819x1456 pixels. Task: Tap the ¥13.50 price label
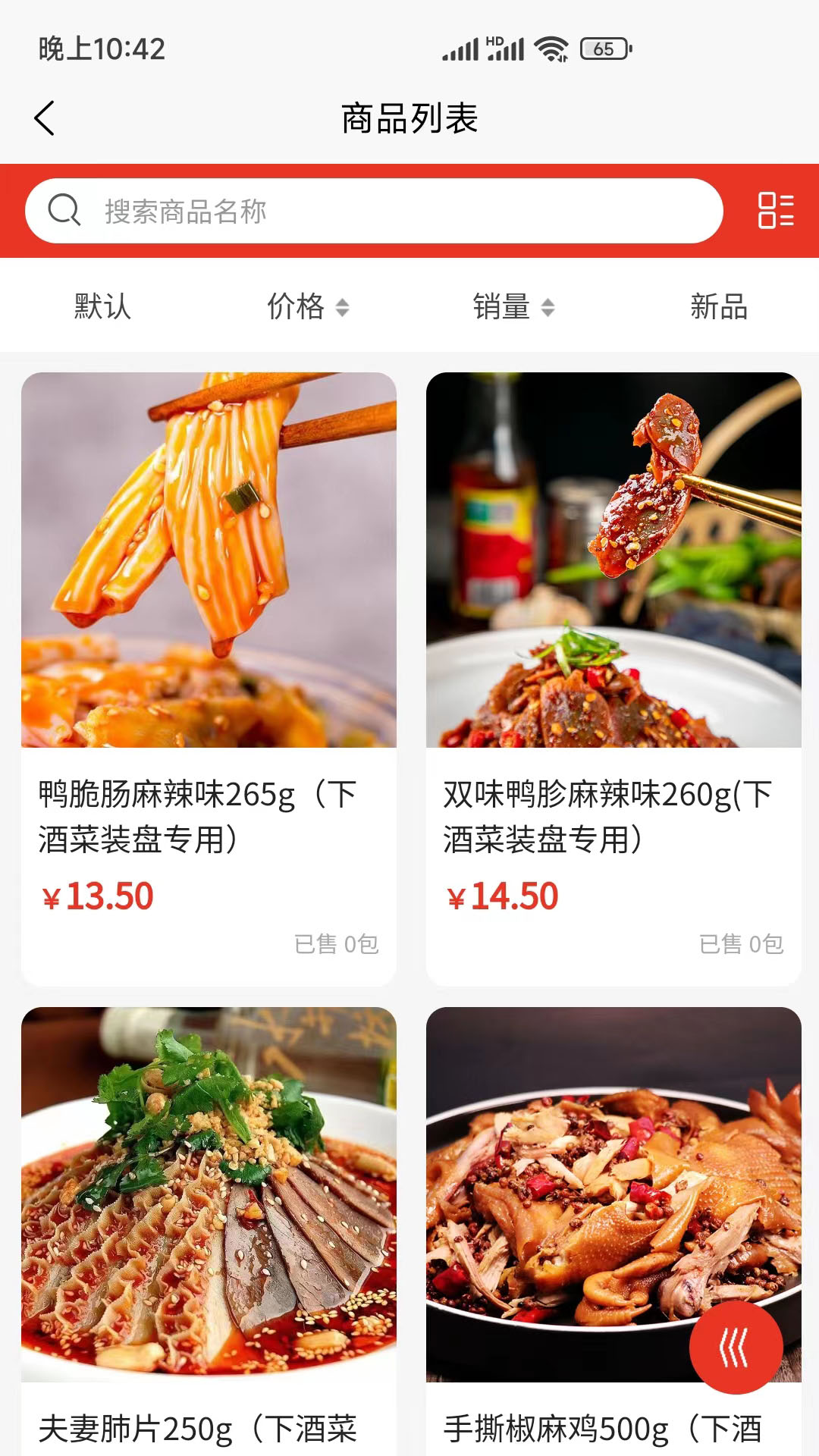pyautogui.click(x=99, y=895)
